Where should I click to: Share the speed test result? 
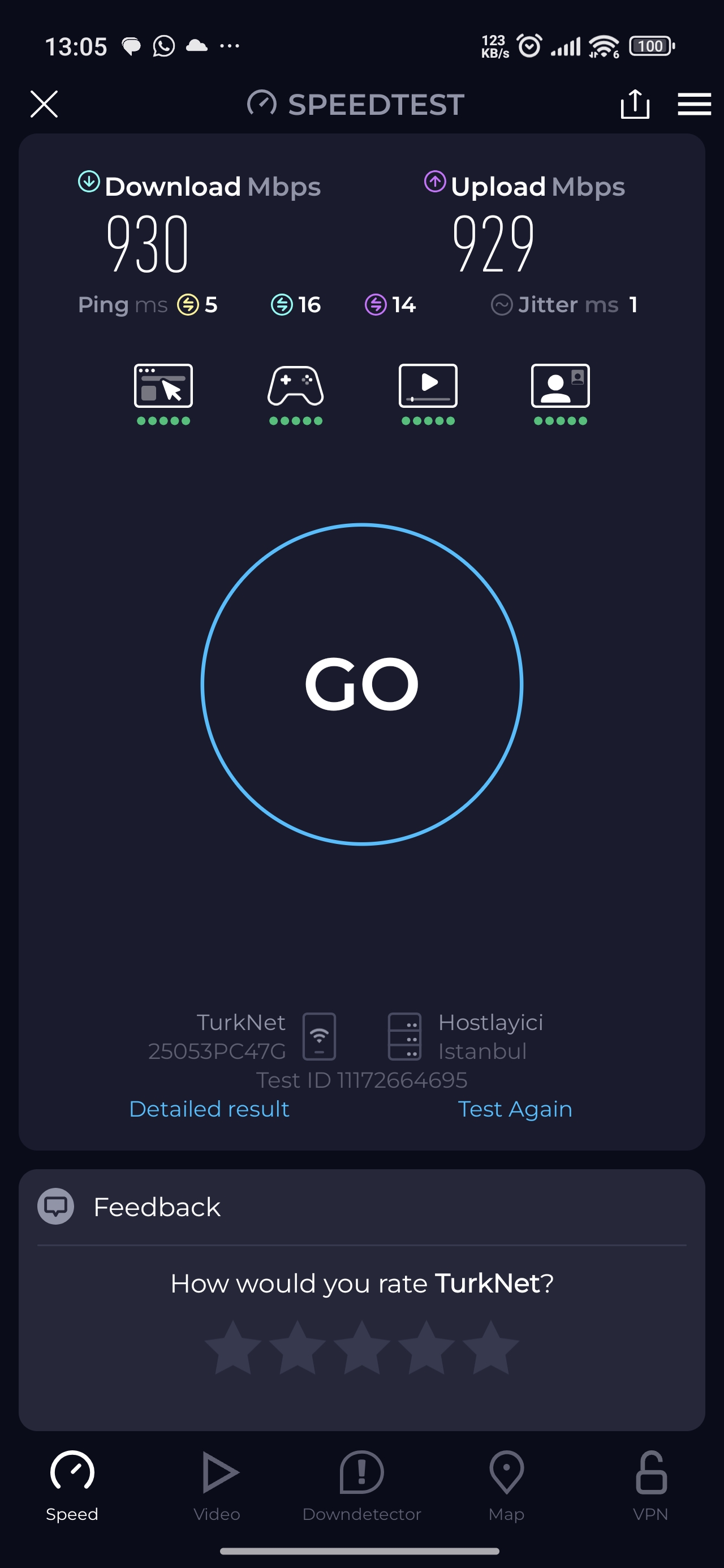[635, 104]
